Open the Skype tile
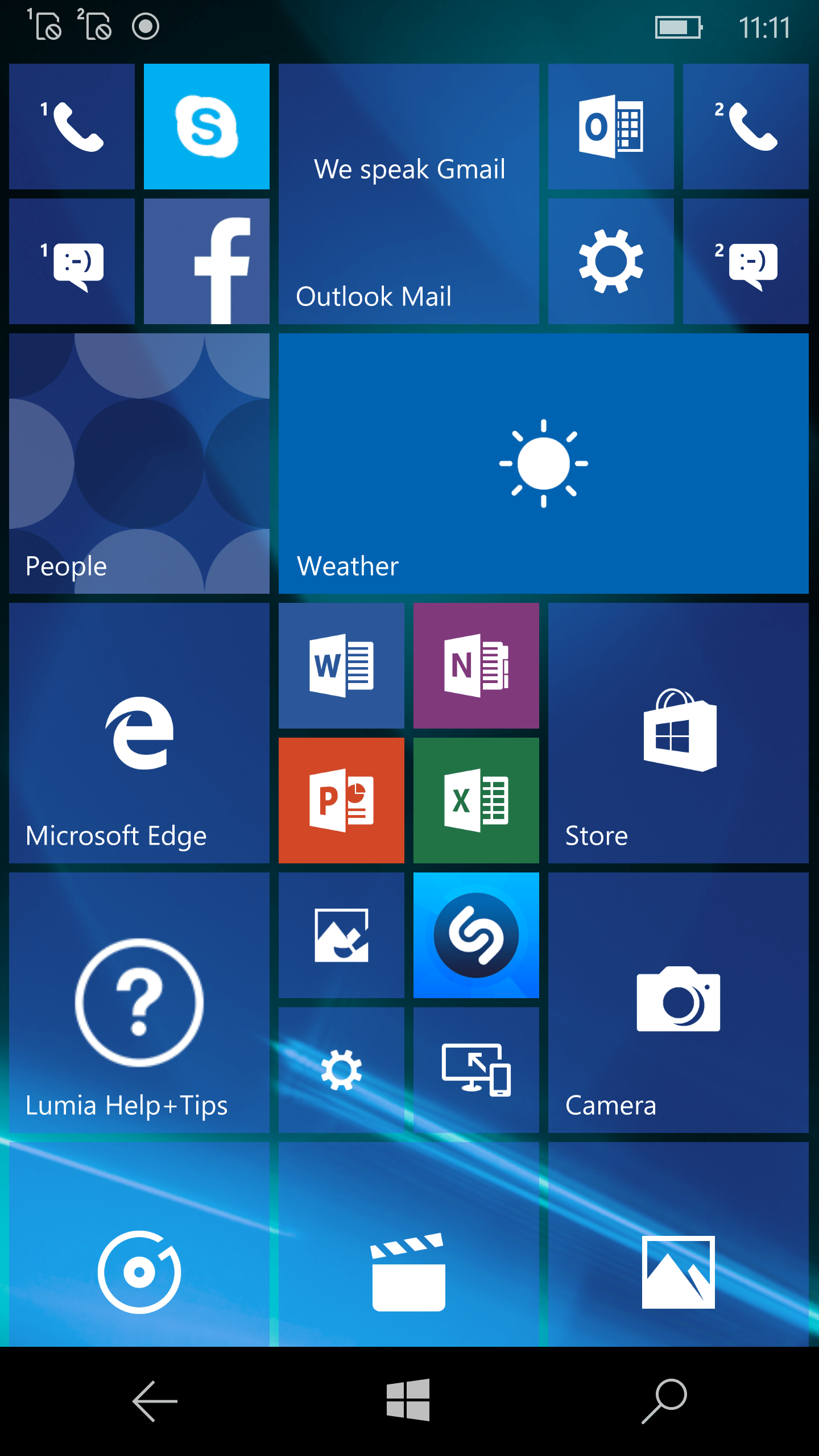 tap(206, 126)
